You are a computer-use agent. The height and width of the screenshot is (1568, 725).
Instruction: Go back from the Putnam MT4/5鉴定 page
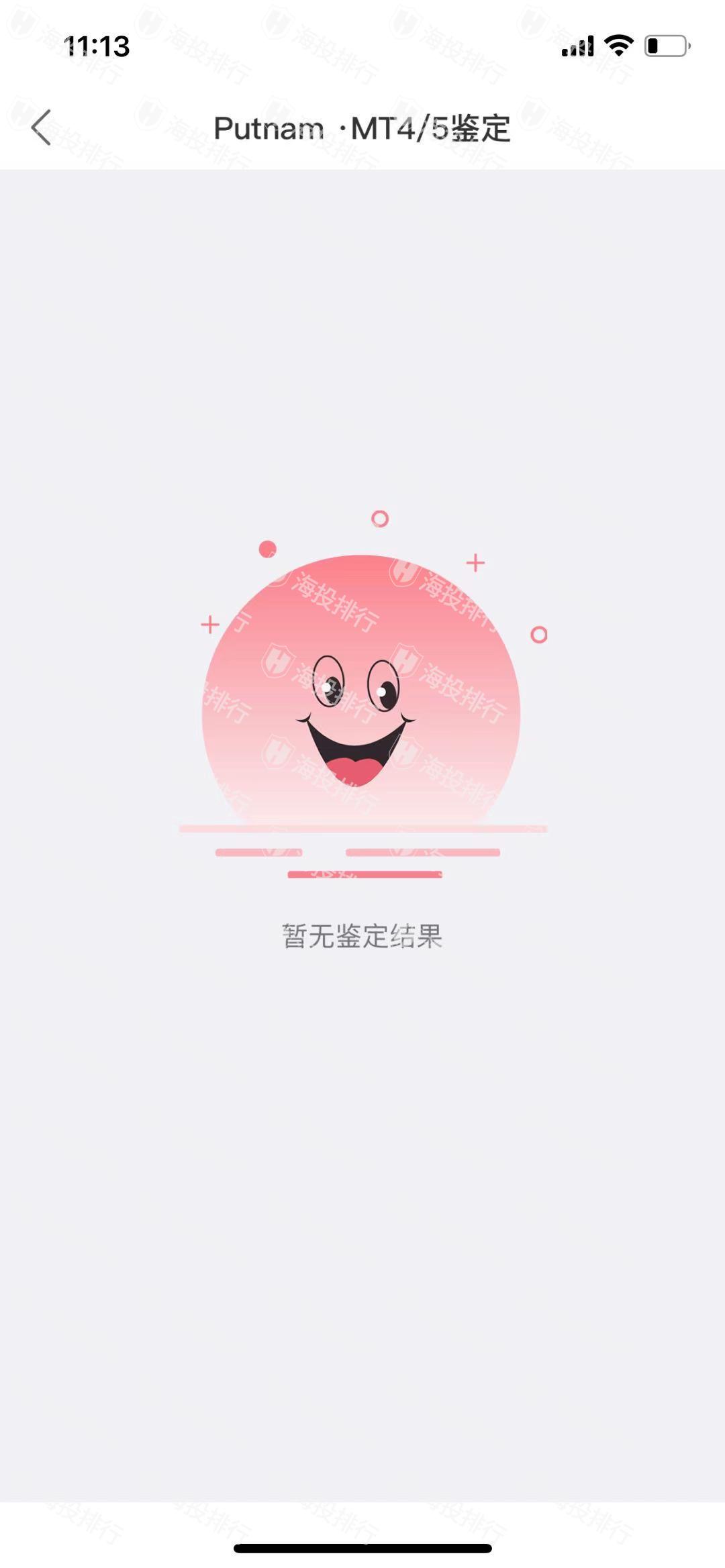click(x=42, y=127)
